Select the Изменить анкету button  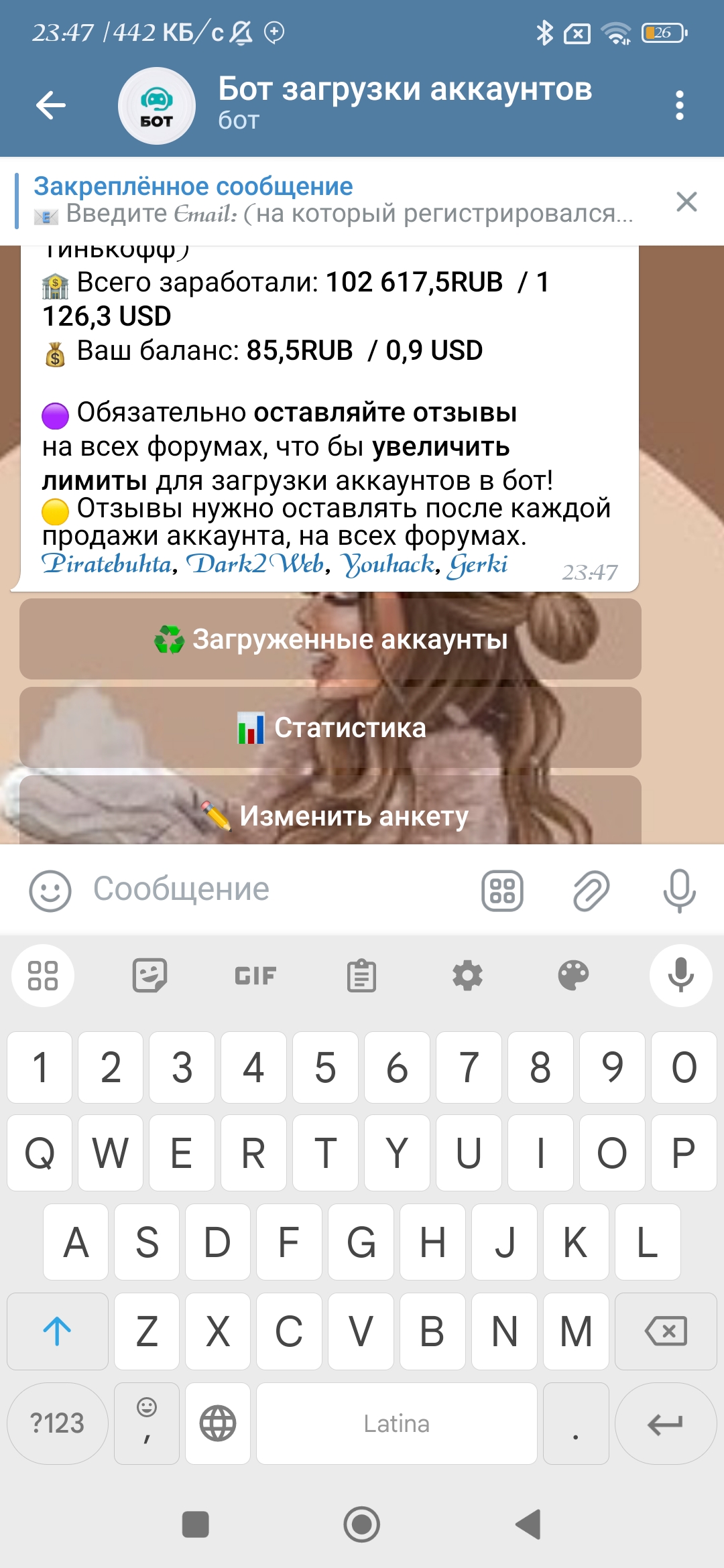pyautogui.click(x=330, y=814)
